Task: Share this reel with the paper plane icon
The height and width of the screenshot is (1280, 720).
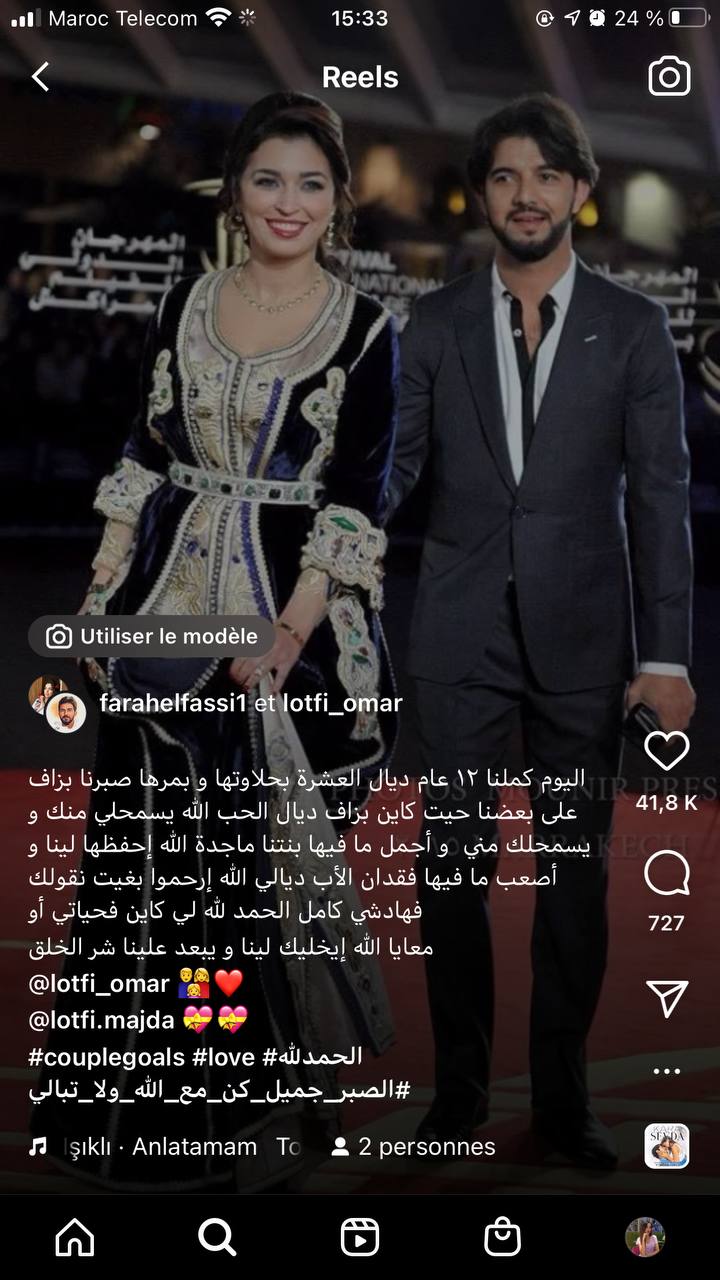Action: [x=666, y=998]
